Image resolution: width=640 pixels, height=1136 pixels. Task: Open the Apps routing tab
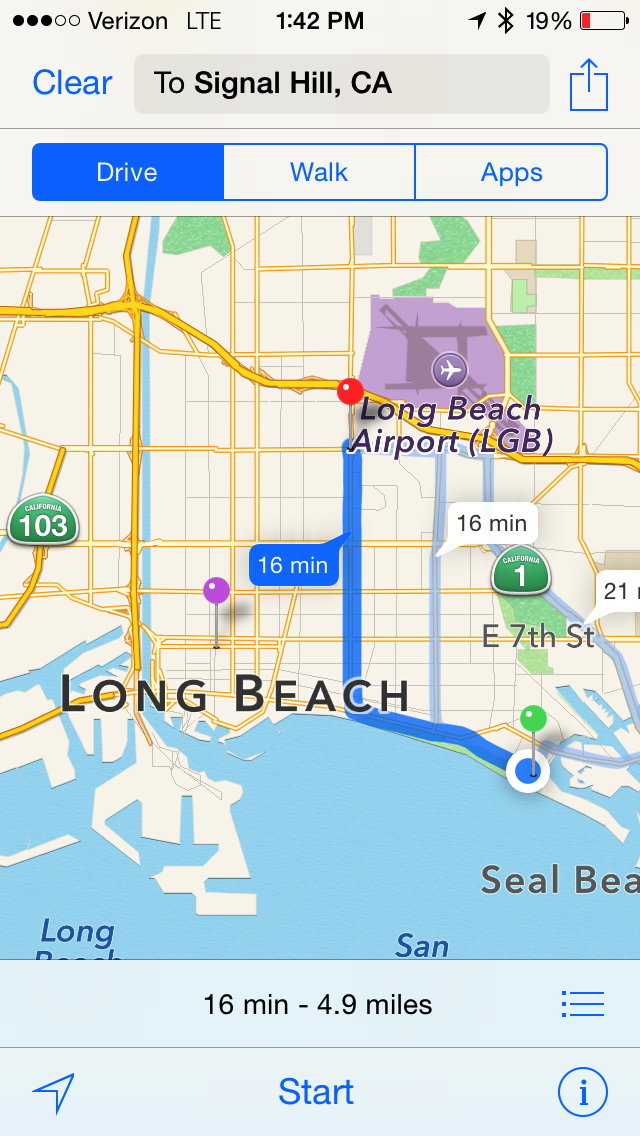point(511,172)
